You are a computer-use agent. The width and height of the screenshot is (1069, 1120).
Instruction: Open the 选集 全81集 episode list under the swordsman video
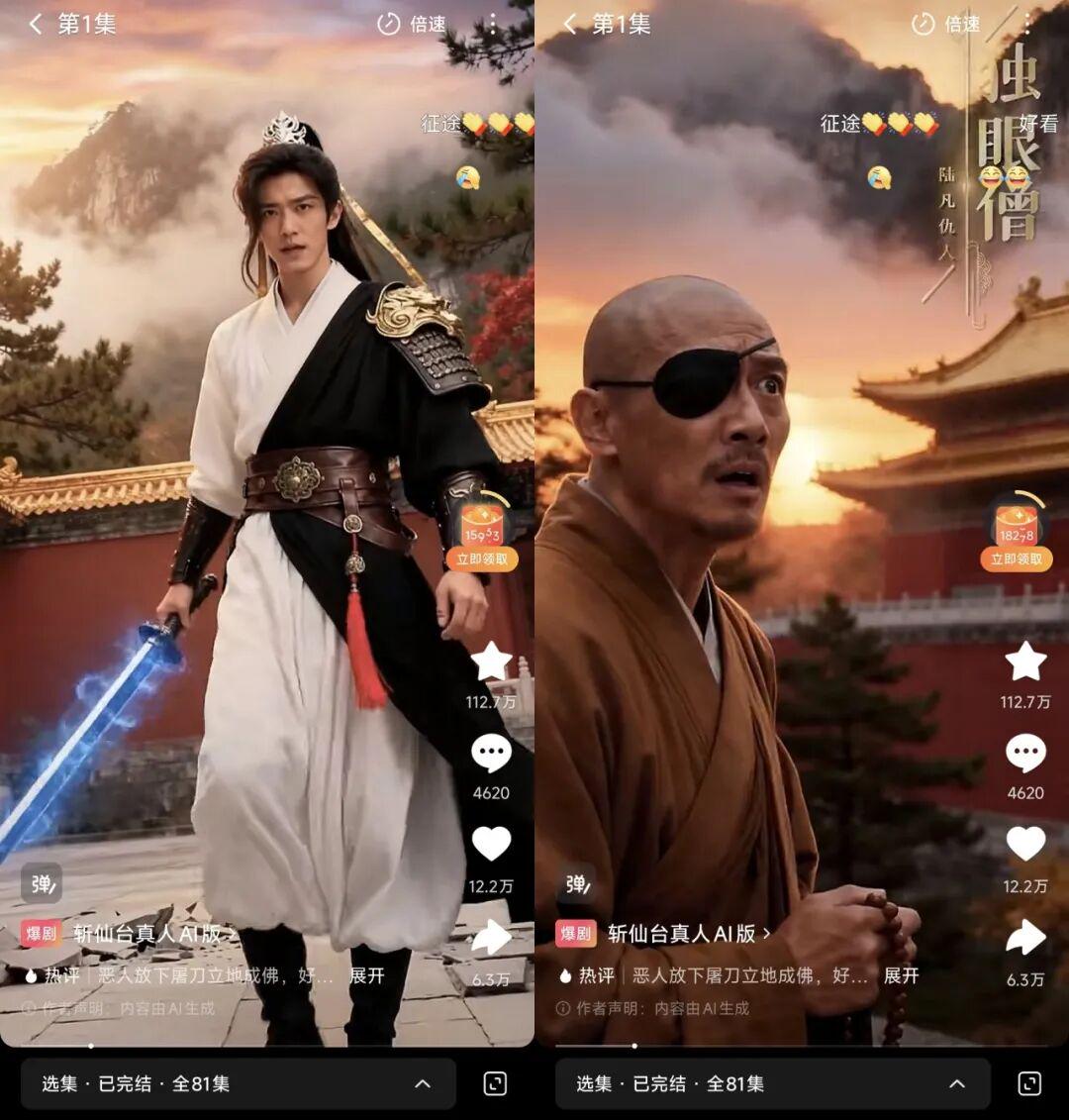tap(238, 1083)
